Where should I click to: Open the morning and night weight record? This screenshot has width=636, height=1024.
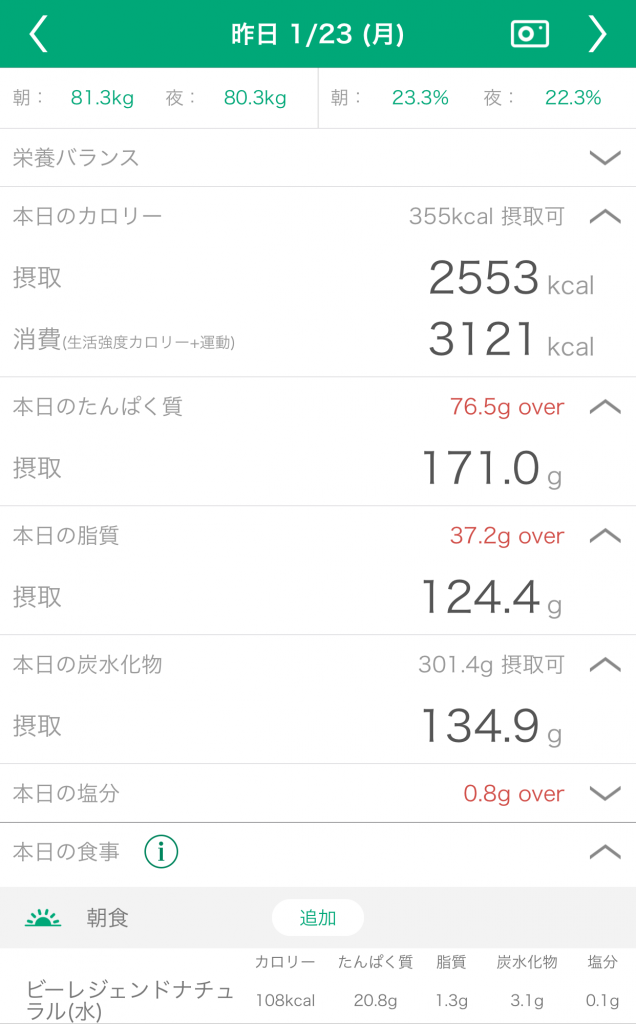(x=159, y=98)
